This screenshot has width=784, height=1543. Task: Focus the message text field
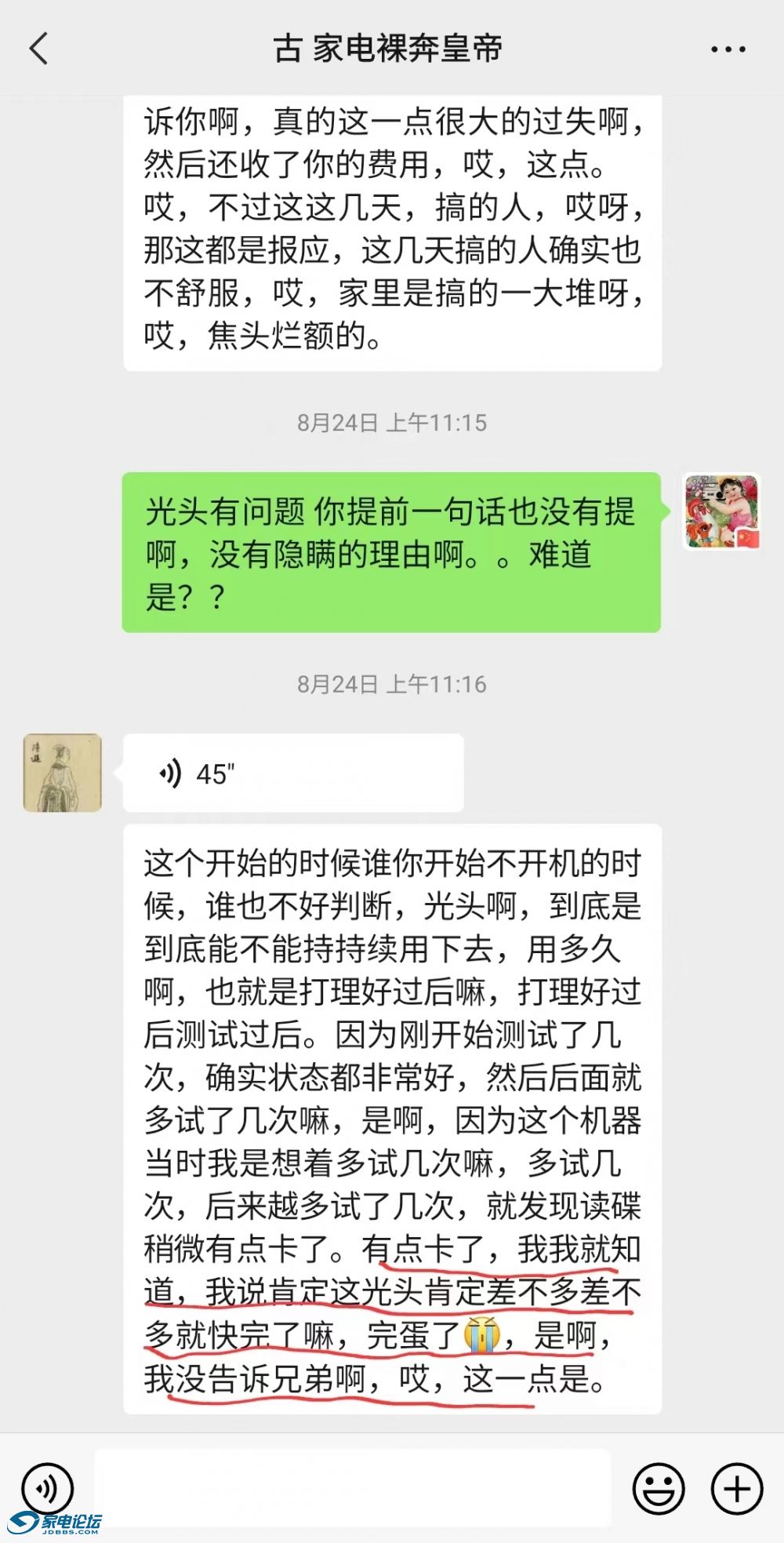point(353,1488)
